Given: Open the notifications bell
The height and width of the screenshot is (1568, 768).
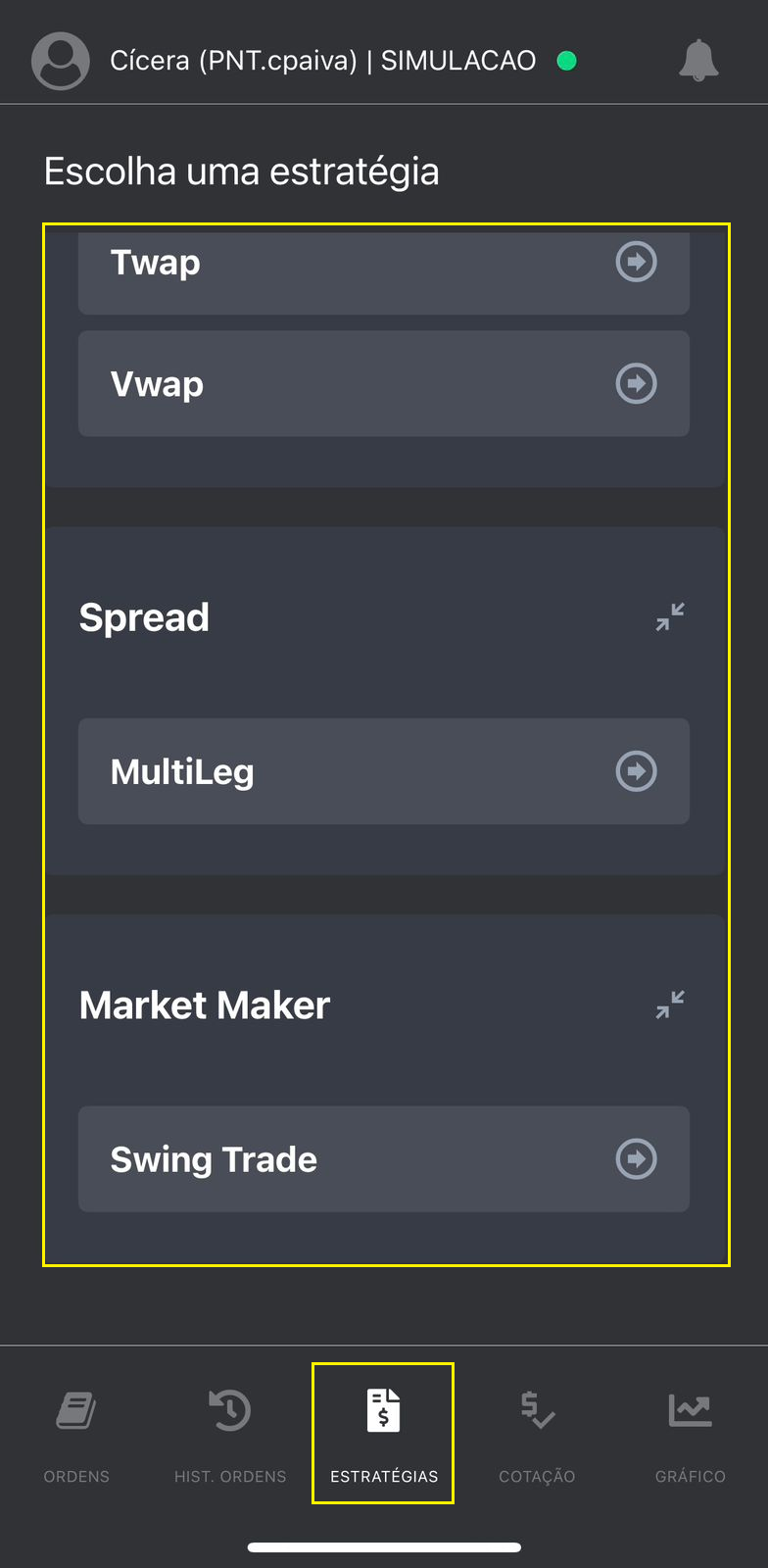Looking at the screenshot, I should pyautogui.click(x=697, y=61).
